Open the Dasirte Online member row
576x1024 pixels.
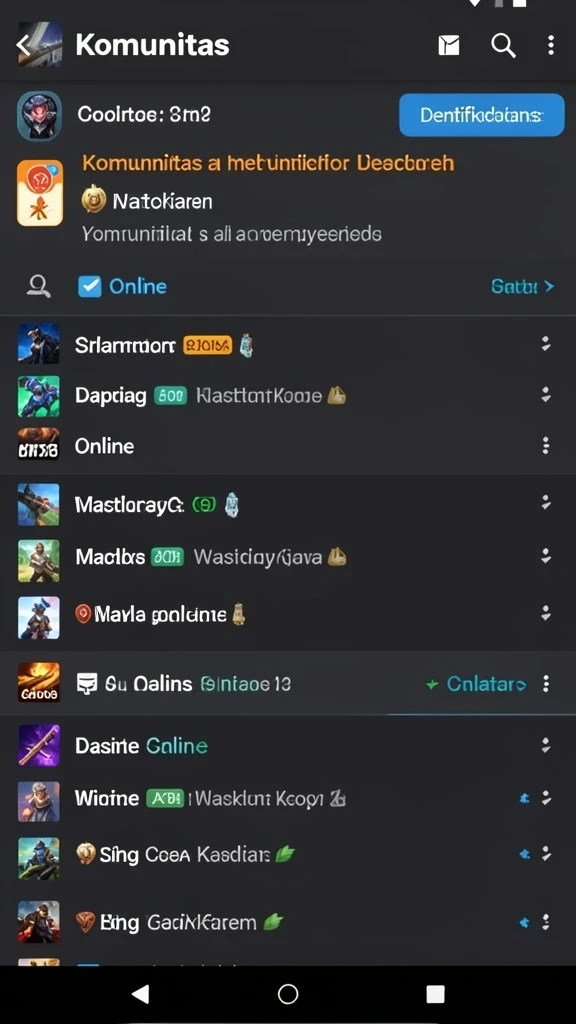click(288, 745)
